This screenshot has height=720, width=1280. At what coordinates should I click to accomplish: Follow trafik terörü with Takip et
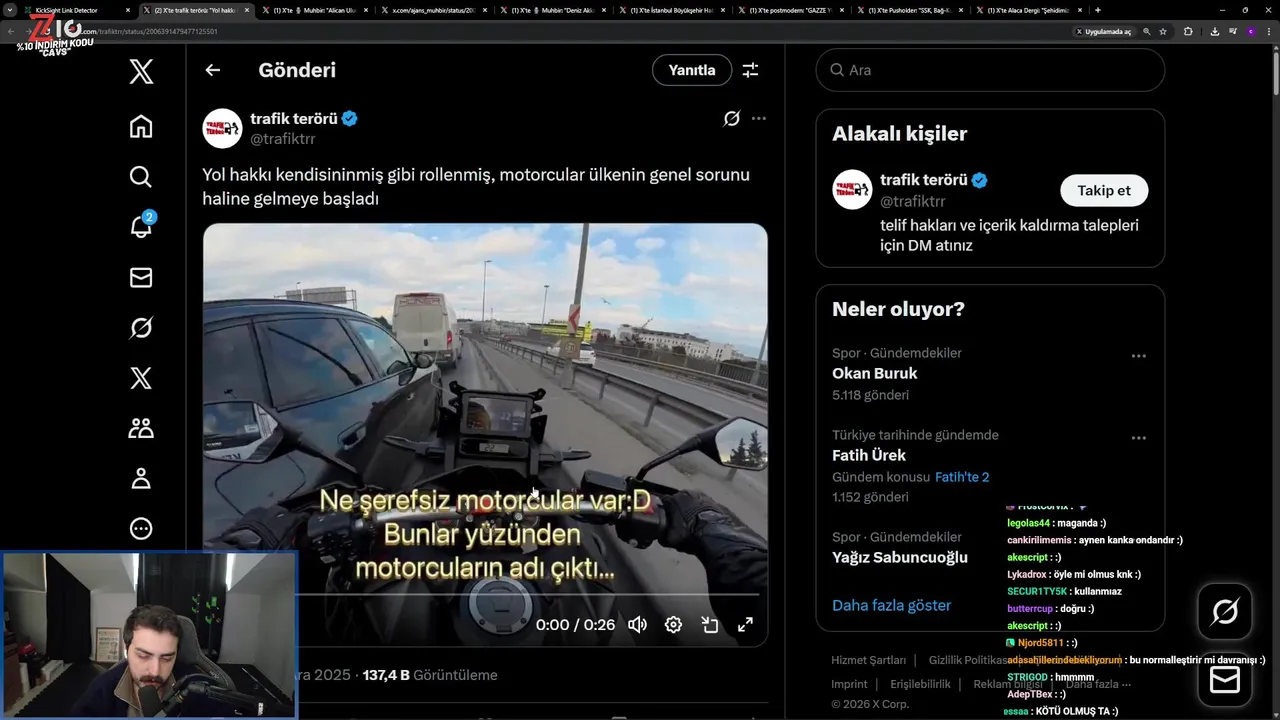tap(1103, 190)
